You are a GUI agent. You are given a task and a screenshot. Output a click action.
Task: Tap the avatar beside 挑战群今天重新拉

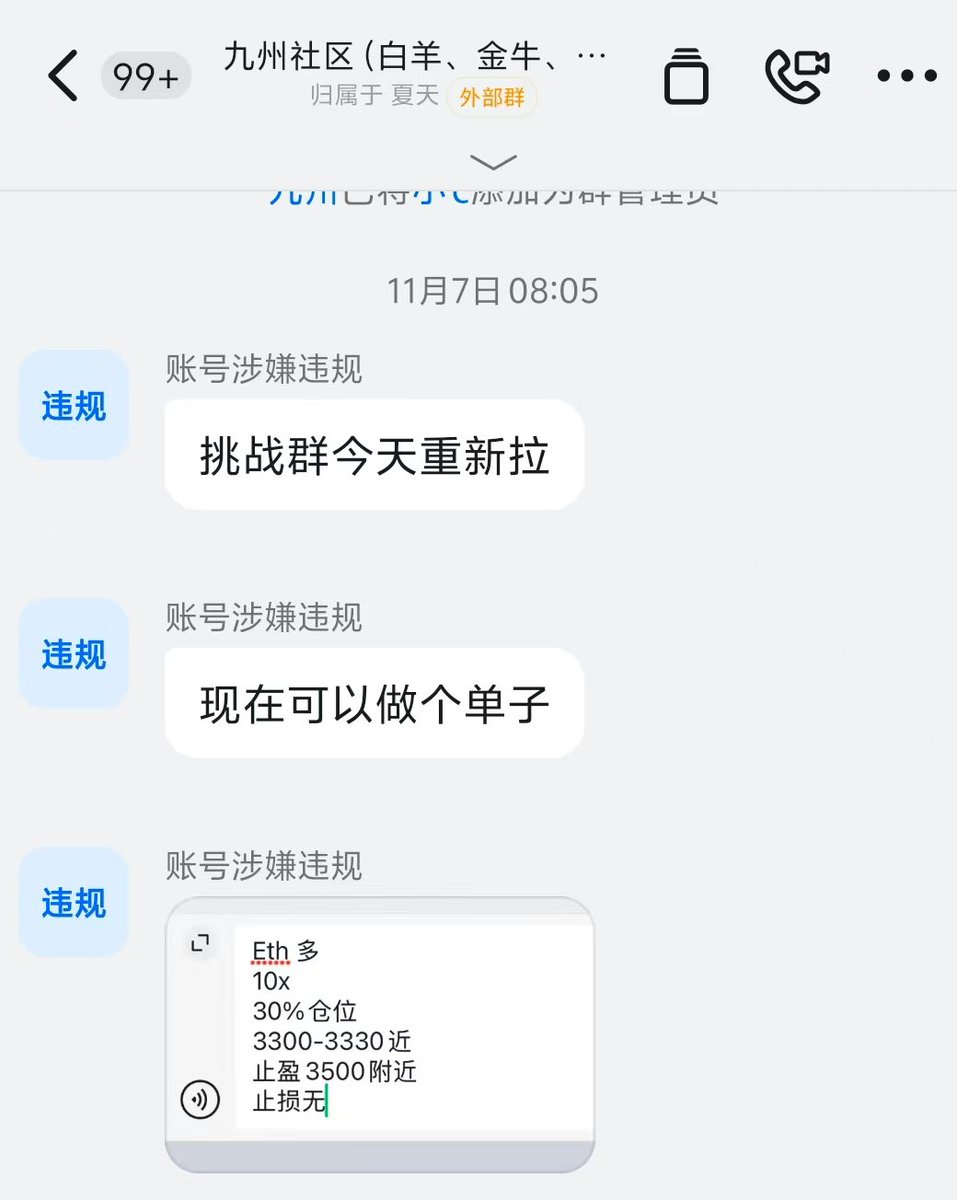pos(74,406)
